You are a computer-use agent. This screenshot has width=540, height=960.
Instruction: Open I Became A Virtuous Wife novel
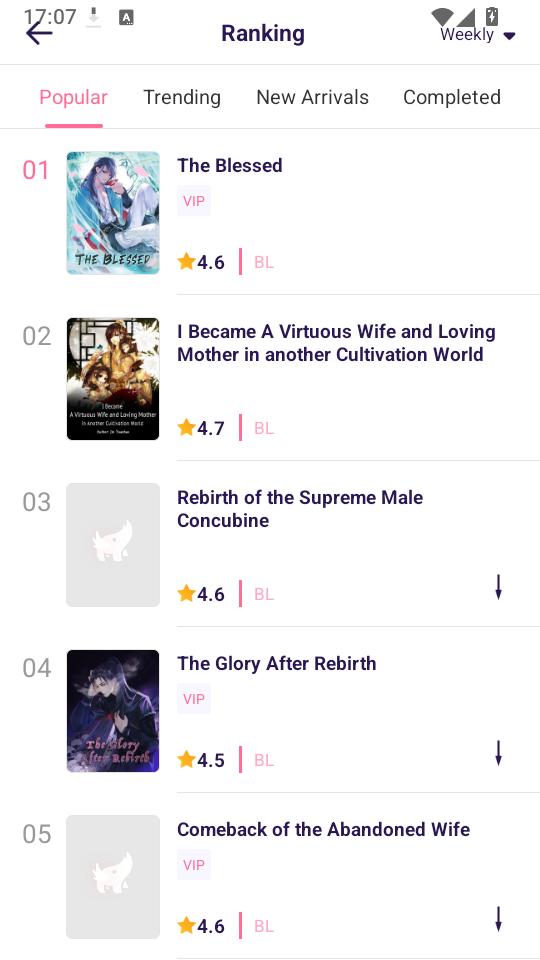coord(270,378)
